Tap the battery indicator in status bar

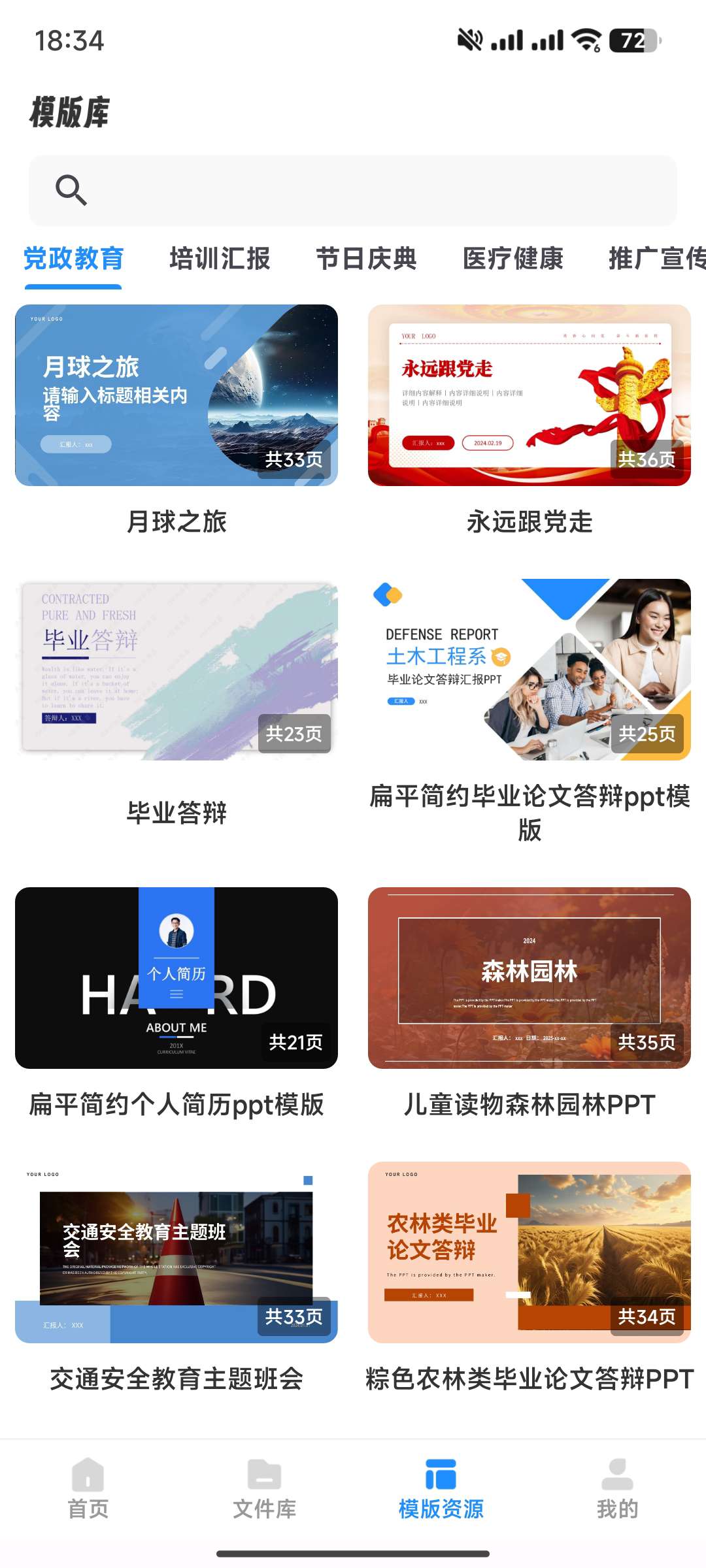point(633,41)
